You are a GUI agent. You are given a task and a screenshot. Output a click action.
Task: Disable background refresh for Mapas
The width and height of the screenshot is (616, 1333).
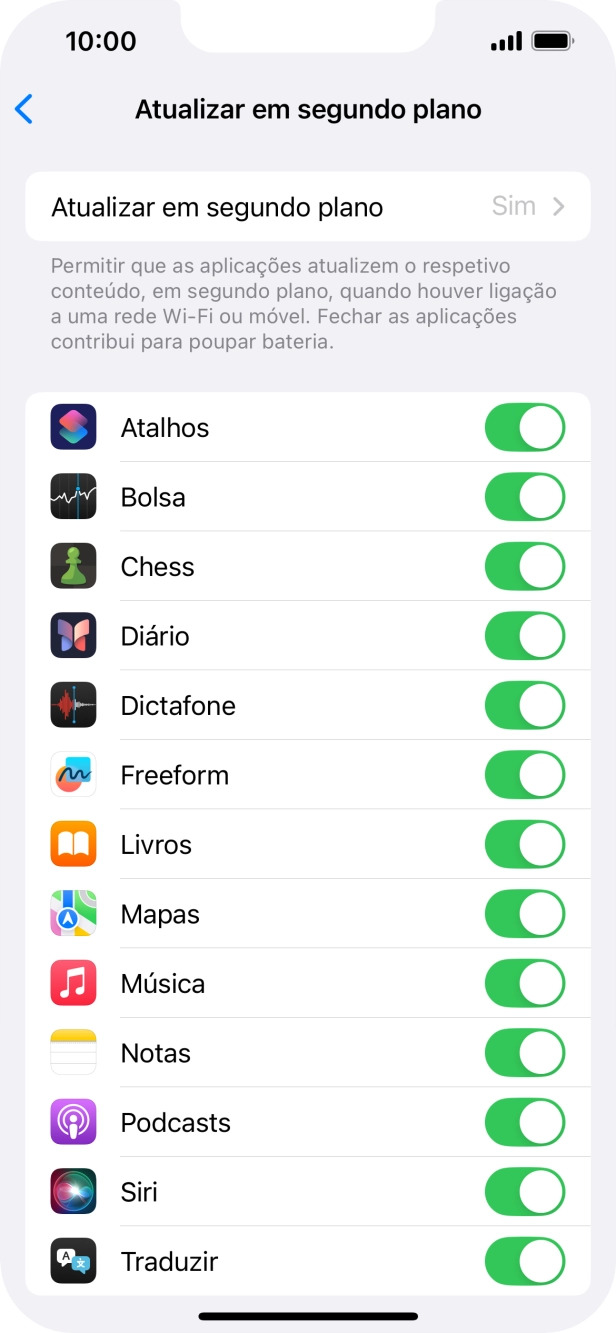525,914
